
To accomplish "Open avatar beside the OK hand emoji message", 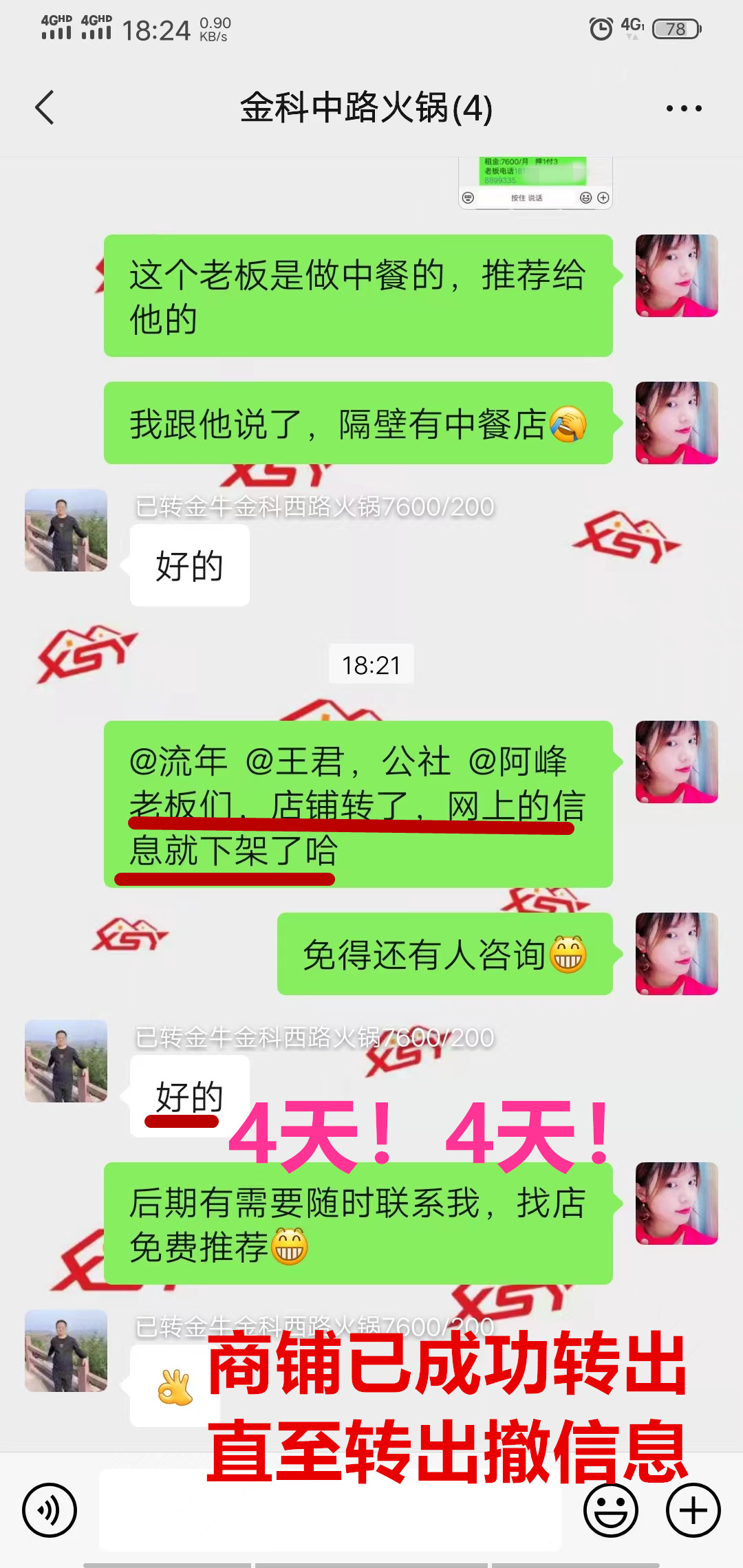I will point(66,1351).
